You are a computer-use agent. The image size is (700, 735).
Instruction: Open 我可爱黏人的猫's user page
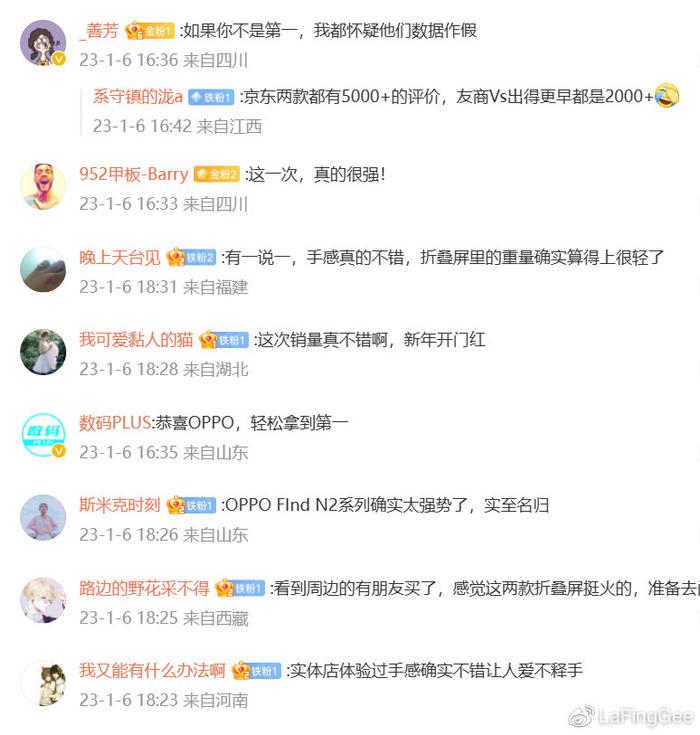[x=136, y=339]
